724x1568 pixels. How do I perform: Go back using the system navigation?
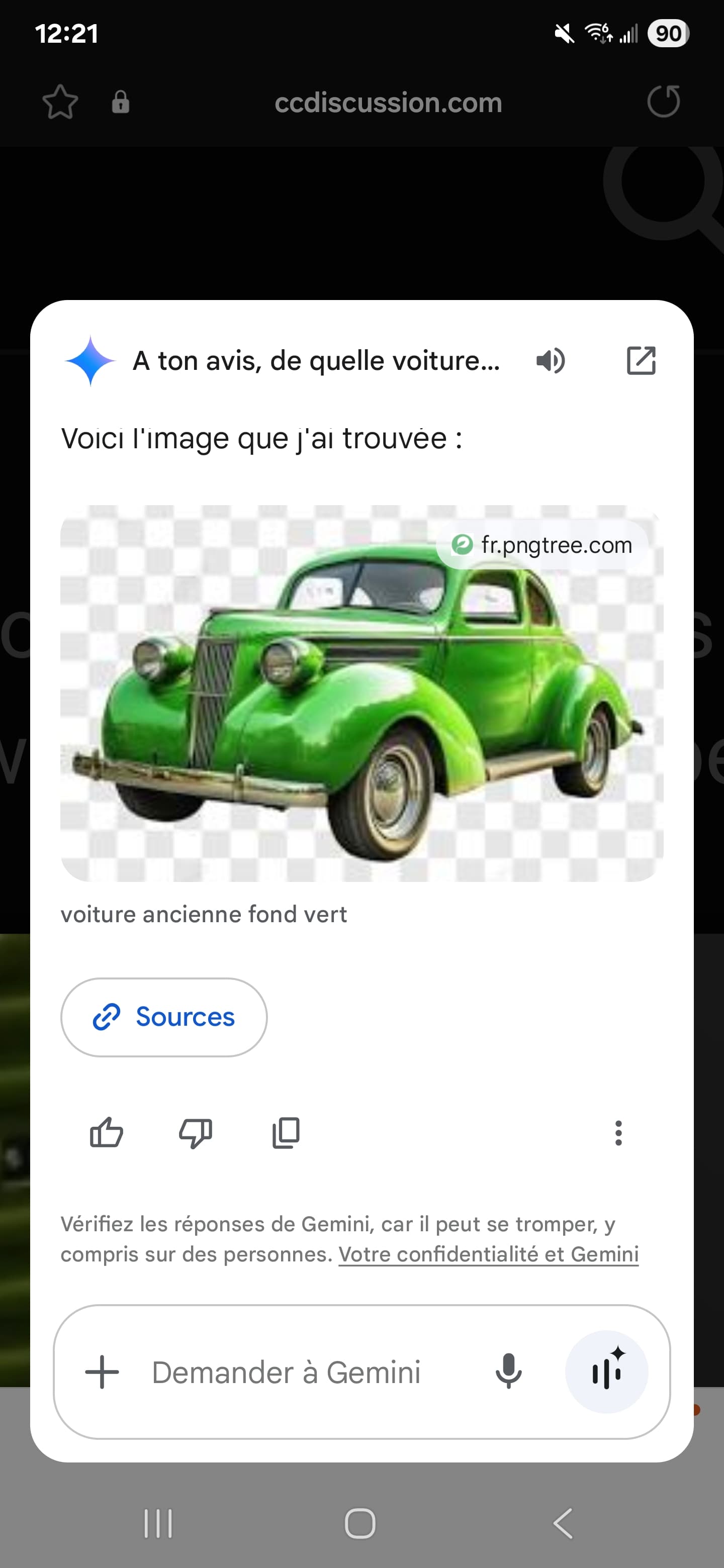[x=563, y=1524]
